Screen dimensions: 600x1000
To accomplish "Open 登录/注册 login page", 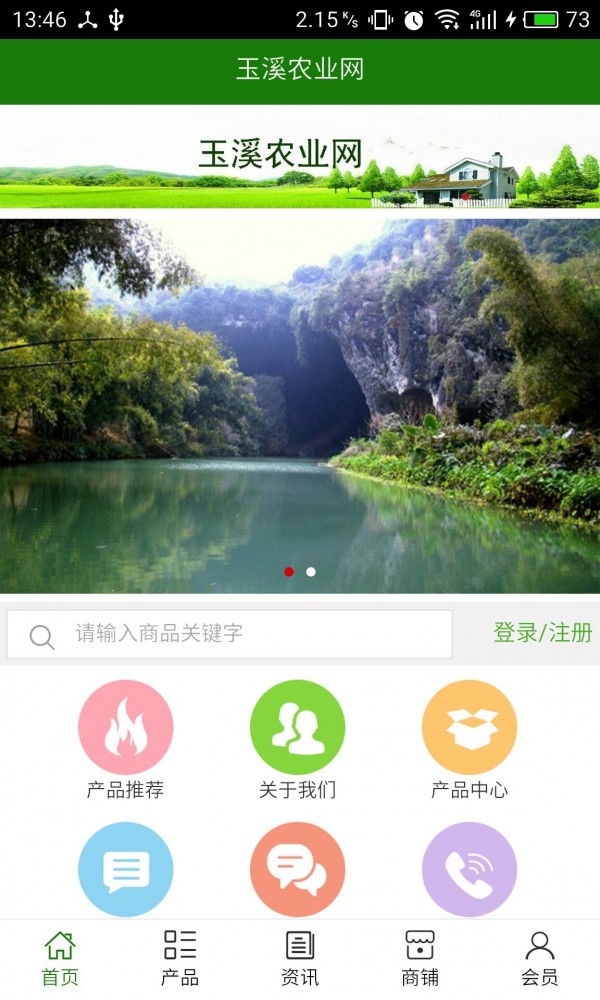I will [x=542, y=633].
